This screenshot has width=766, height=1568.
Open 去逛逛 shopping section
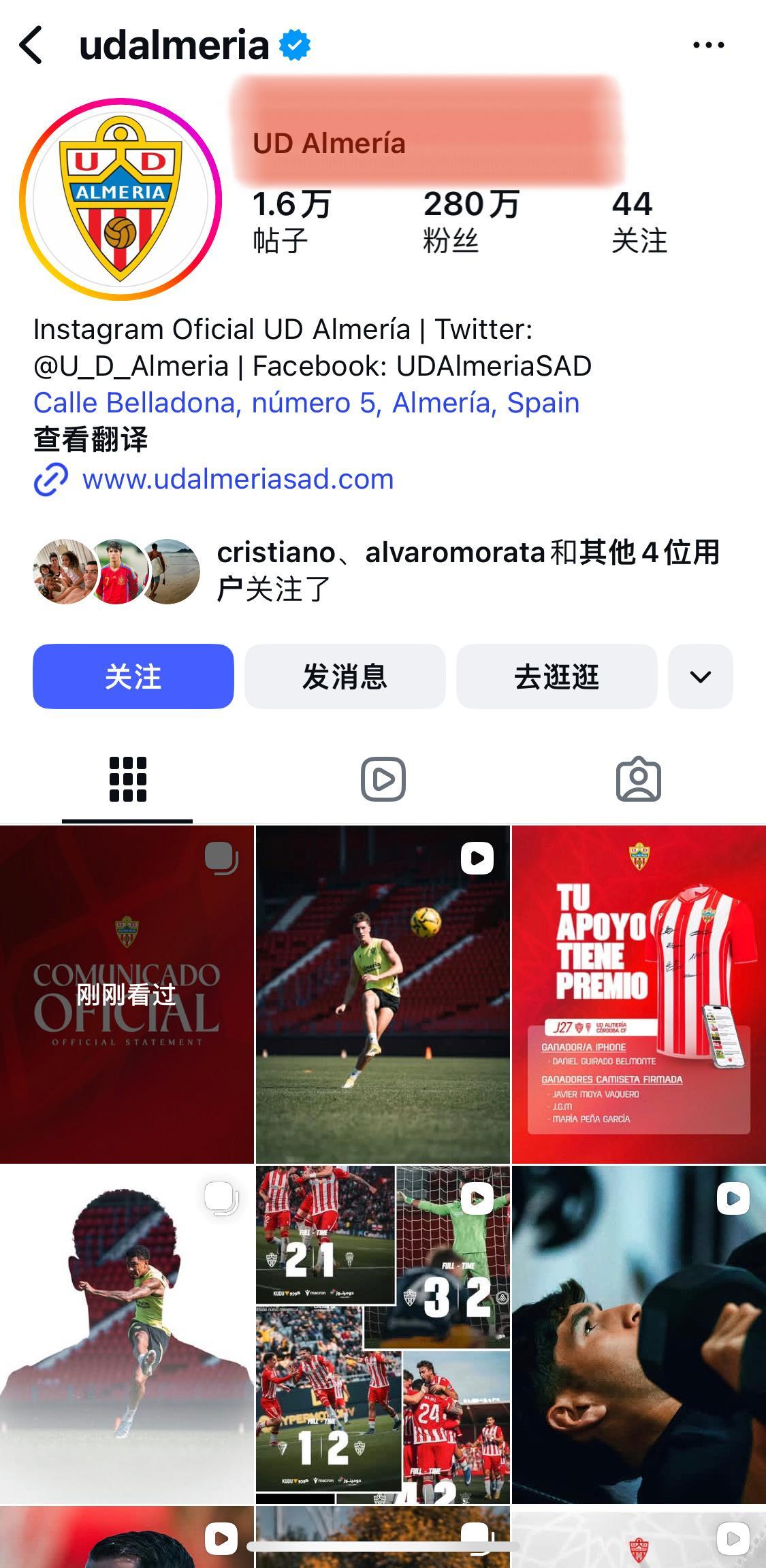pos(556,676)
